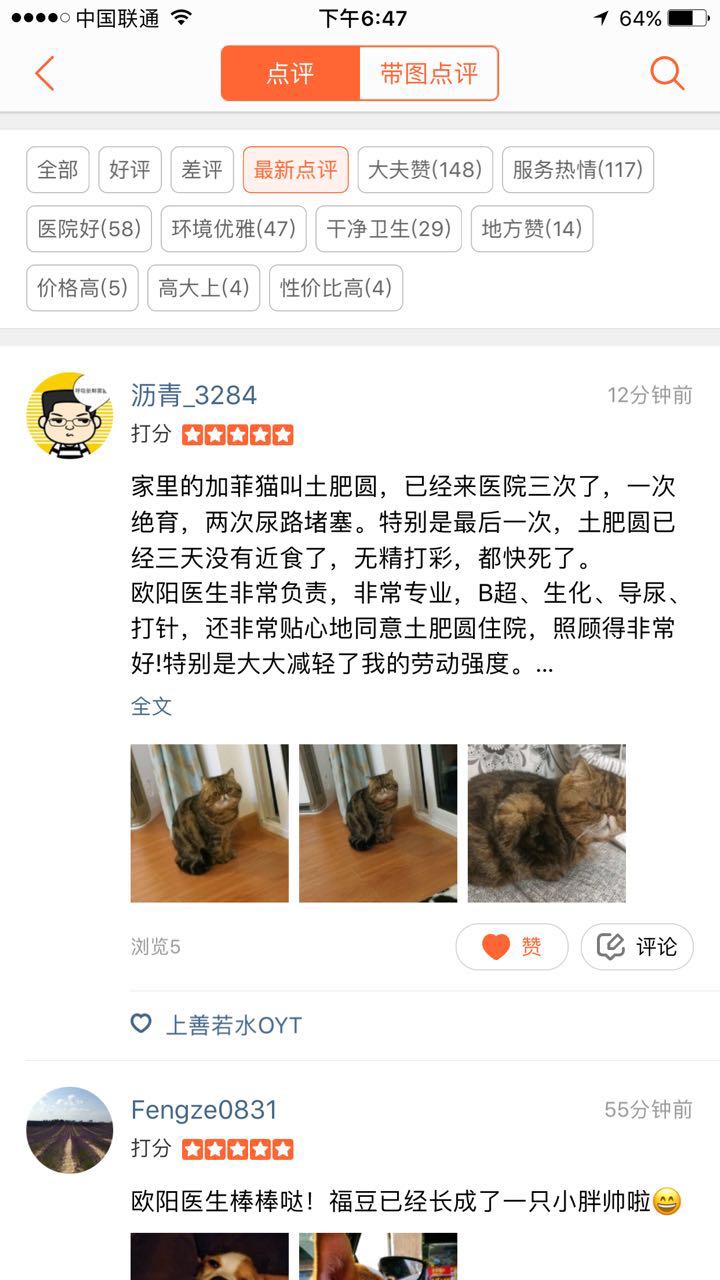This screenshot has width=720, height=1280.
Task: Filter by 价格高(5) tag
Action: pyautogui.click(x=82, y=288)
